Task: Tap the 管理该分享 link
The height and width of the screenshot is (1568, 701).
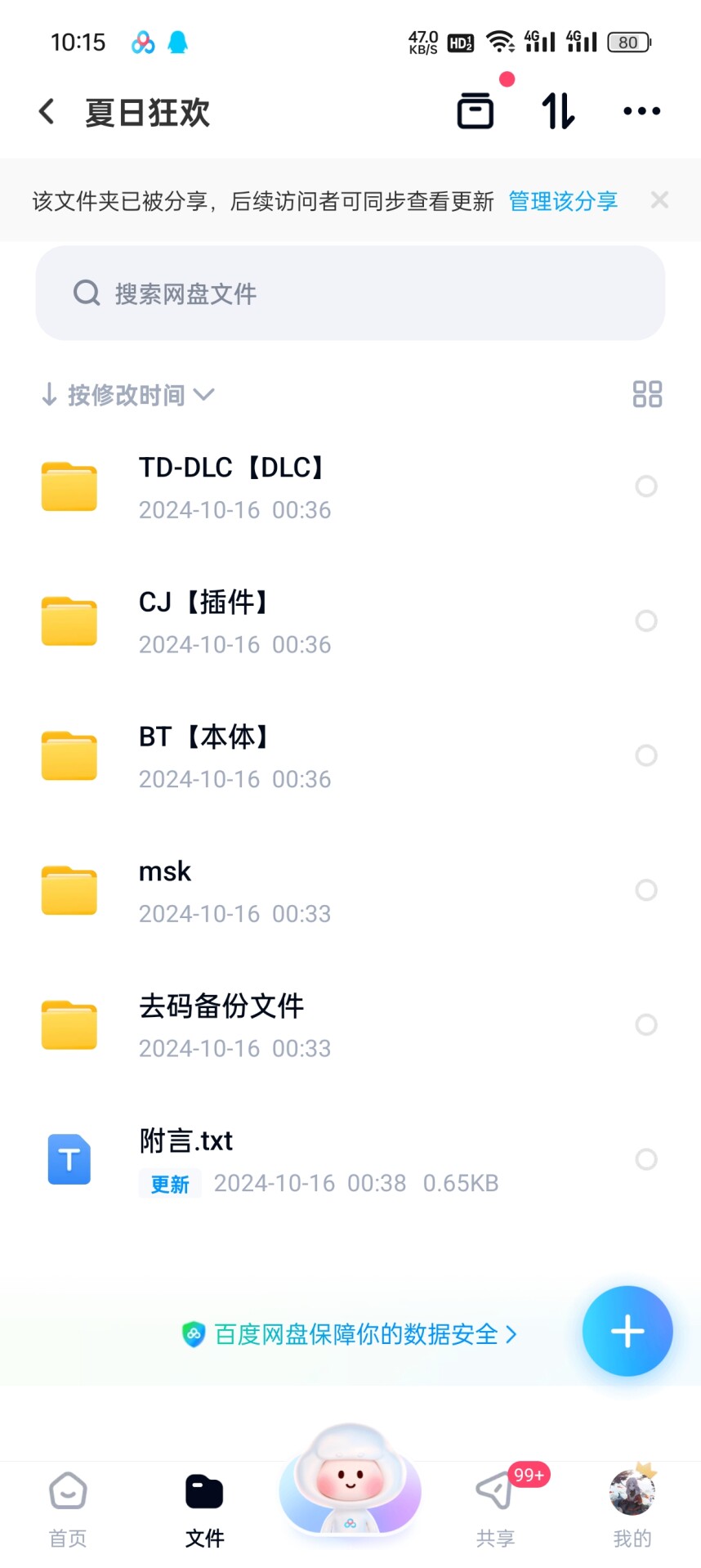Action: pos(563,201)
